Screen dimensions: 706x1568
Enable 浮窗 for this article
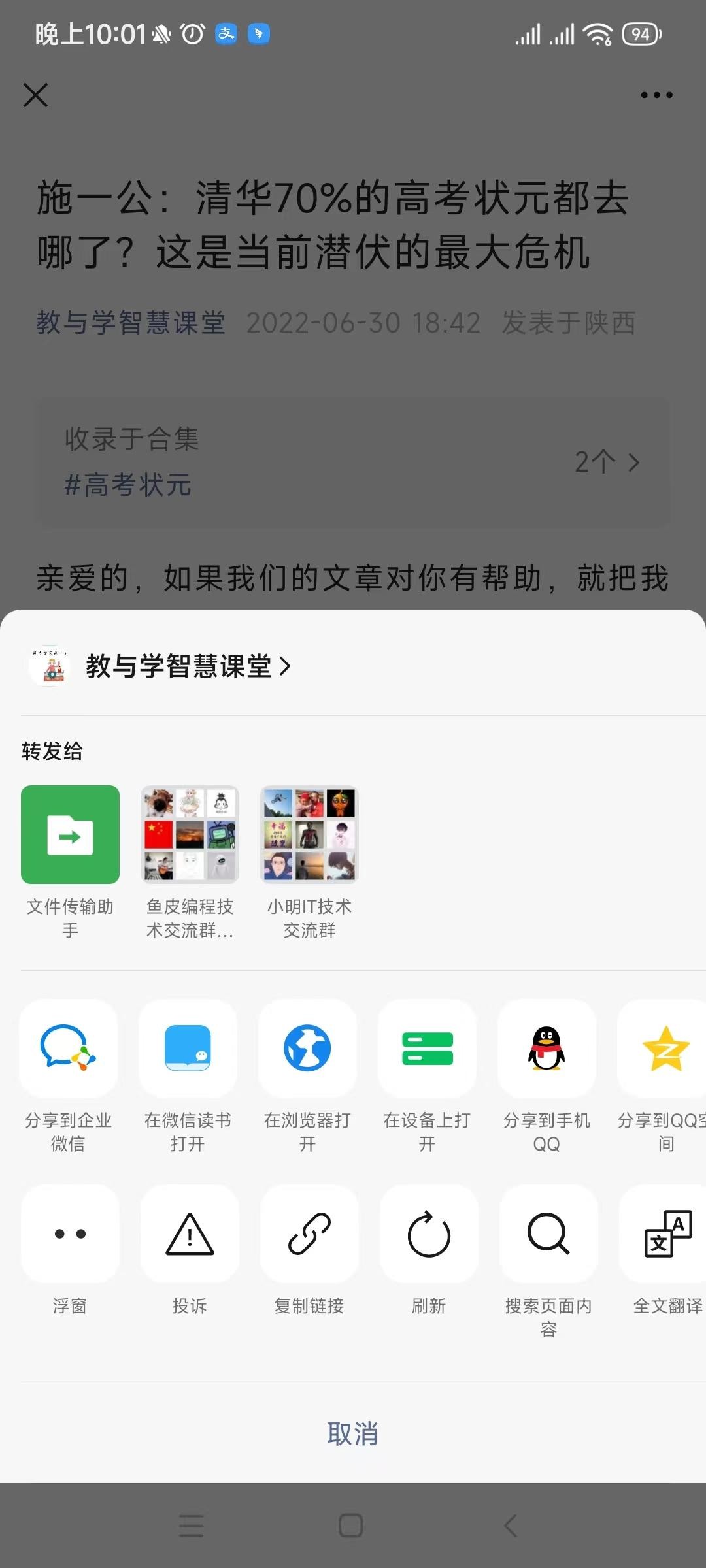[x=70, y=1234]
